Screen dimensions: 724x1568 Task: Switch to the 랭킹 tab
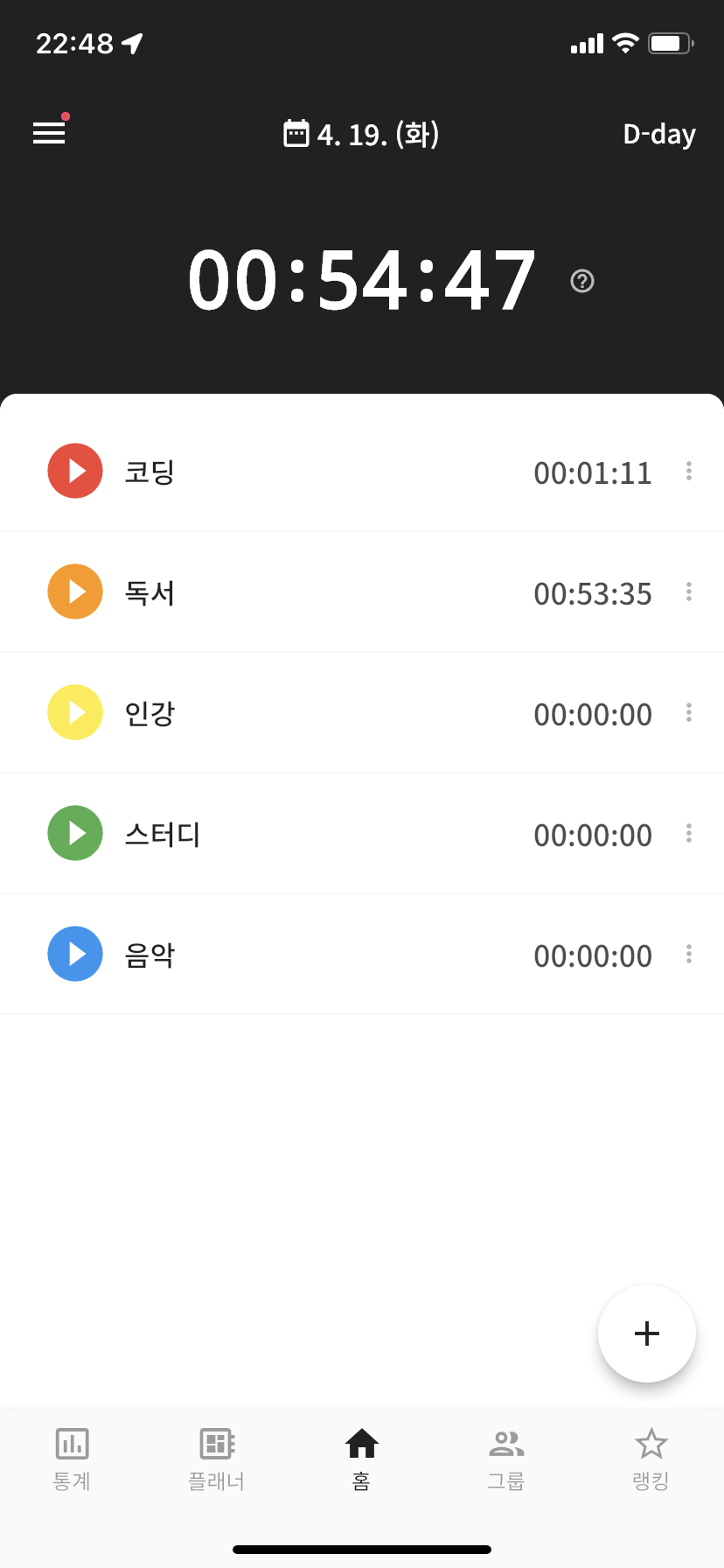(651, 1459)
